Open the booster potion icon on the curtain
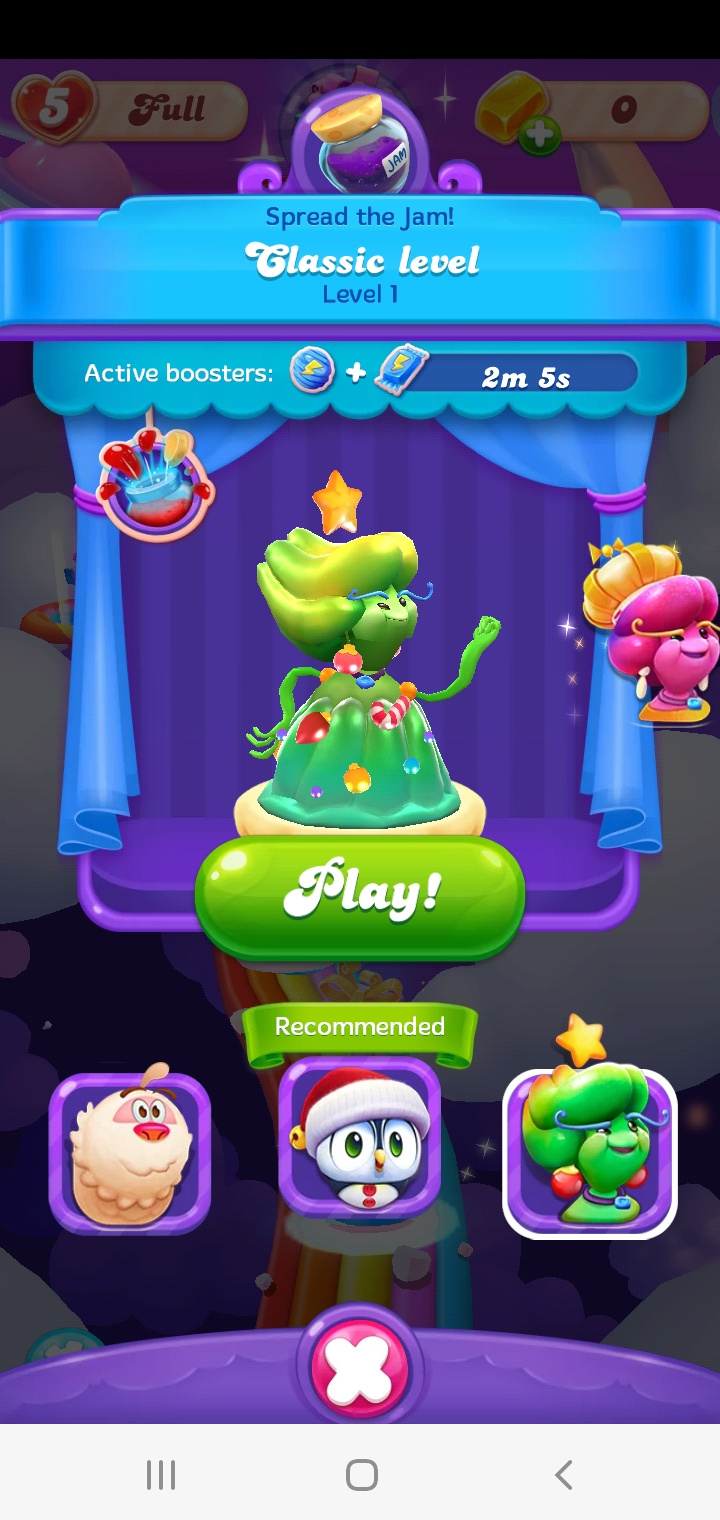This screenshot has height=1520, width=720. click(x=154, y=485)
